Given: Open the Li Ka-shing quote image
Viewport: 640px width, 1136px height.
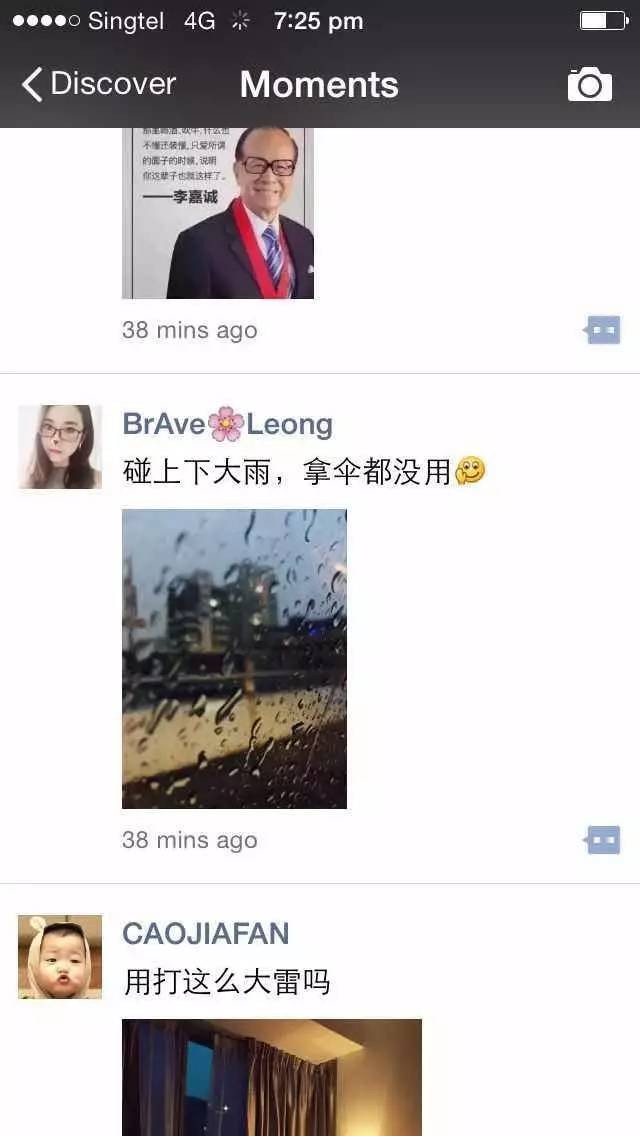Looking at the screenshot, I should coord(218,214).
